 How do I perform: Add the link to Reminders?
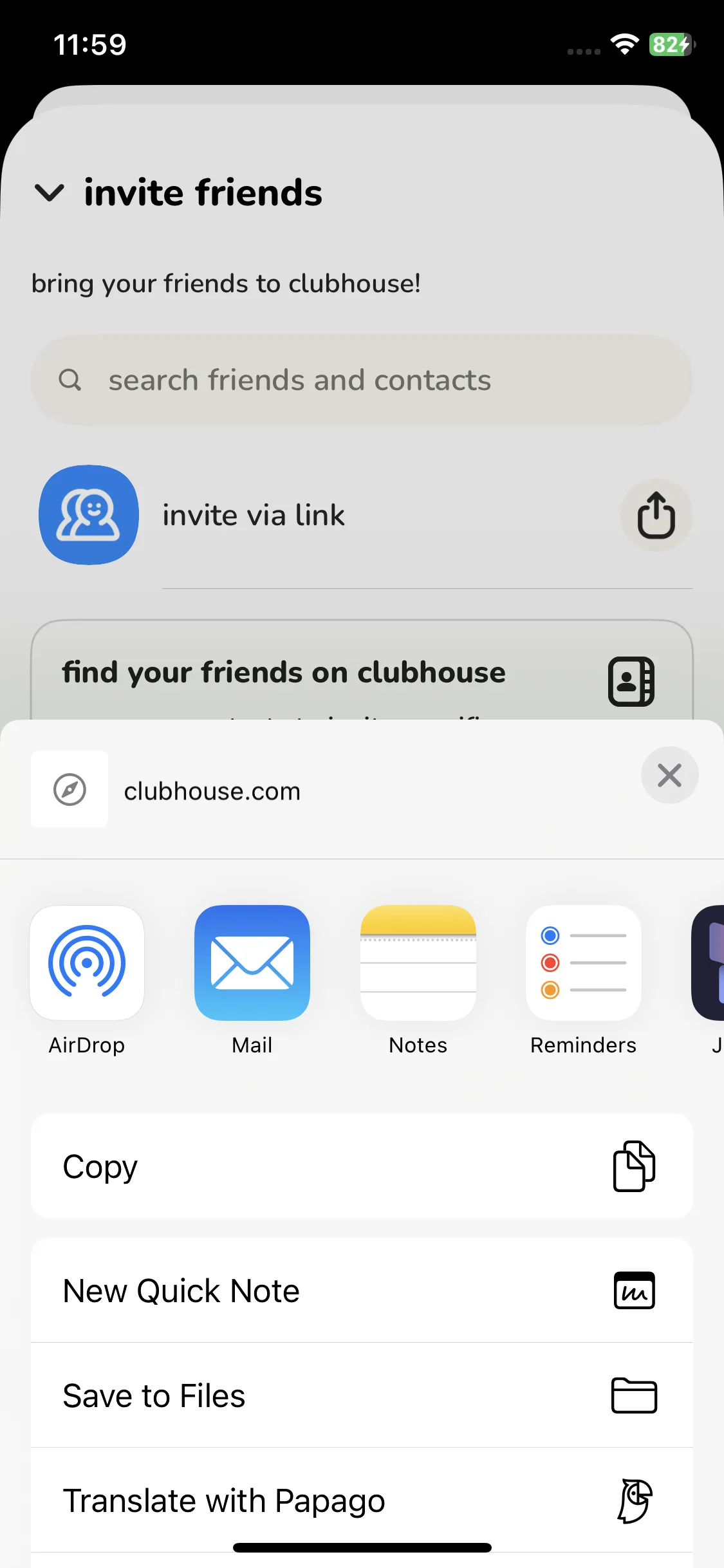[x=583, y=963]
